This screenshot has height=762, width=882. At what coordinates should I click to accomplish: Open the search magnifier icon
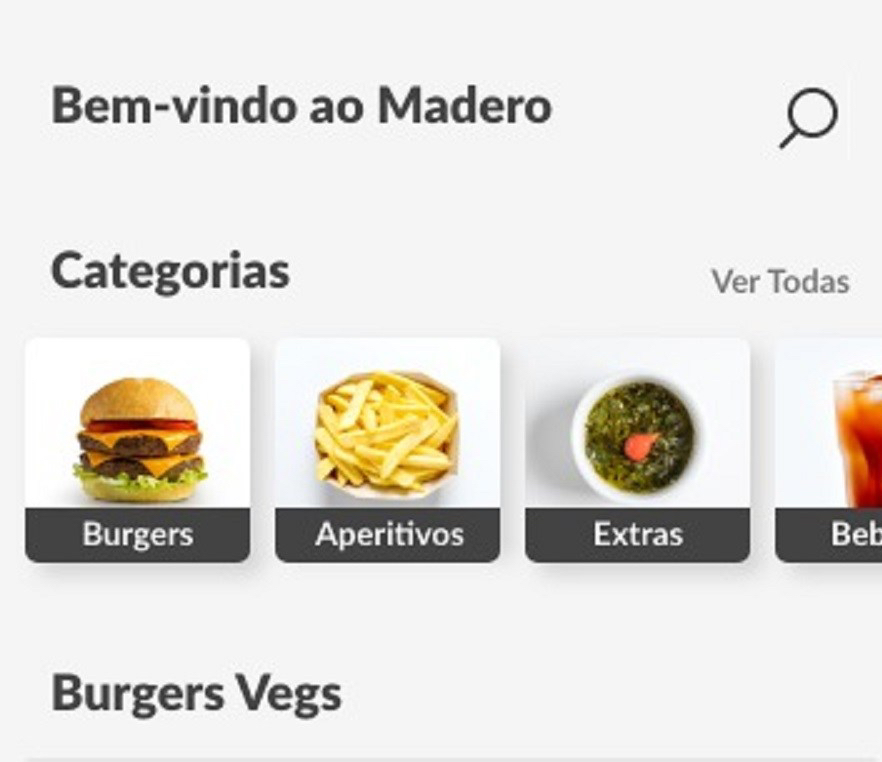pos(808,118)
